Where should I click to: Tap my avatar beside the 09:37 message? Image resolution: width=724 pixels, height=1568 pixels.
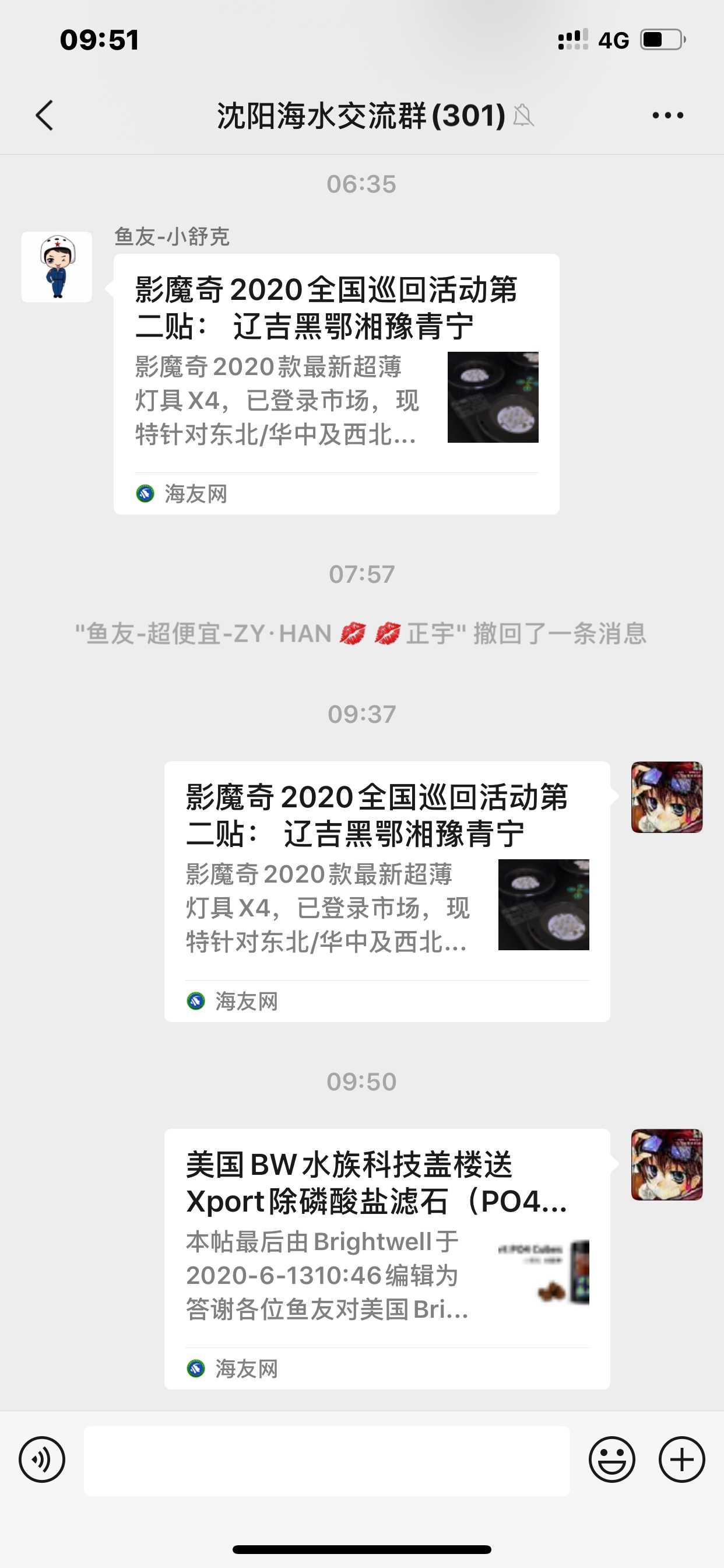pos(667,797)
